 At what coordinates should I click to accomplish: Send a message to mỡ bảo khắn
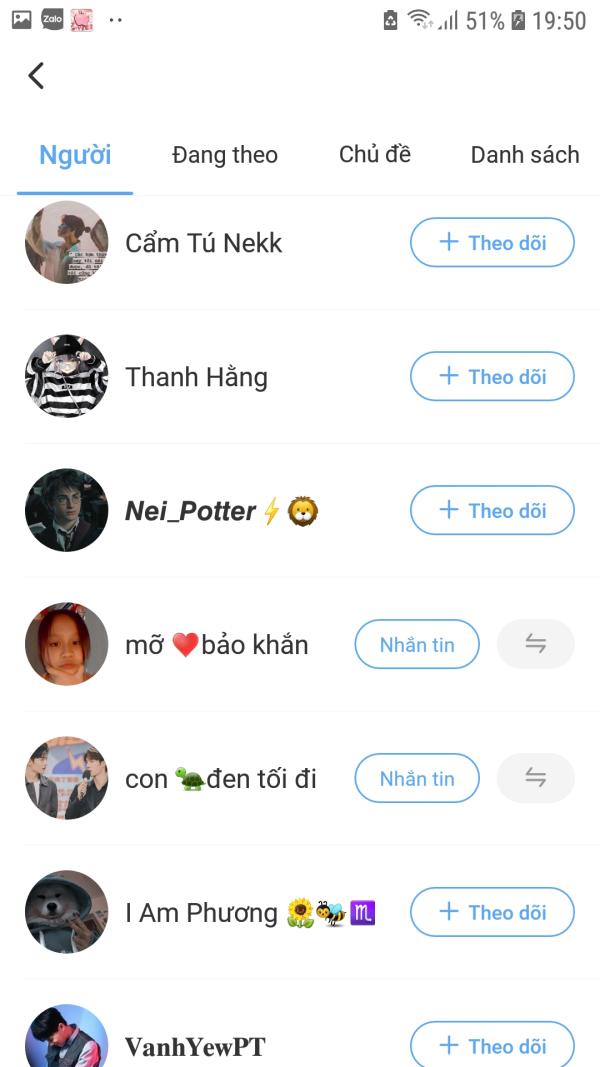pos(417,644)
